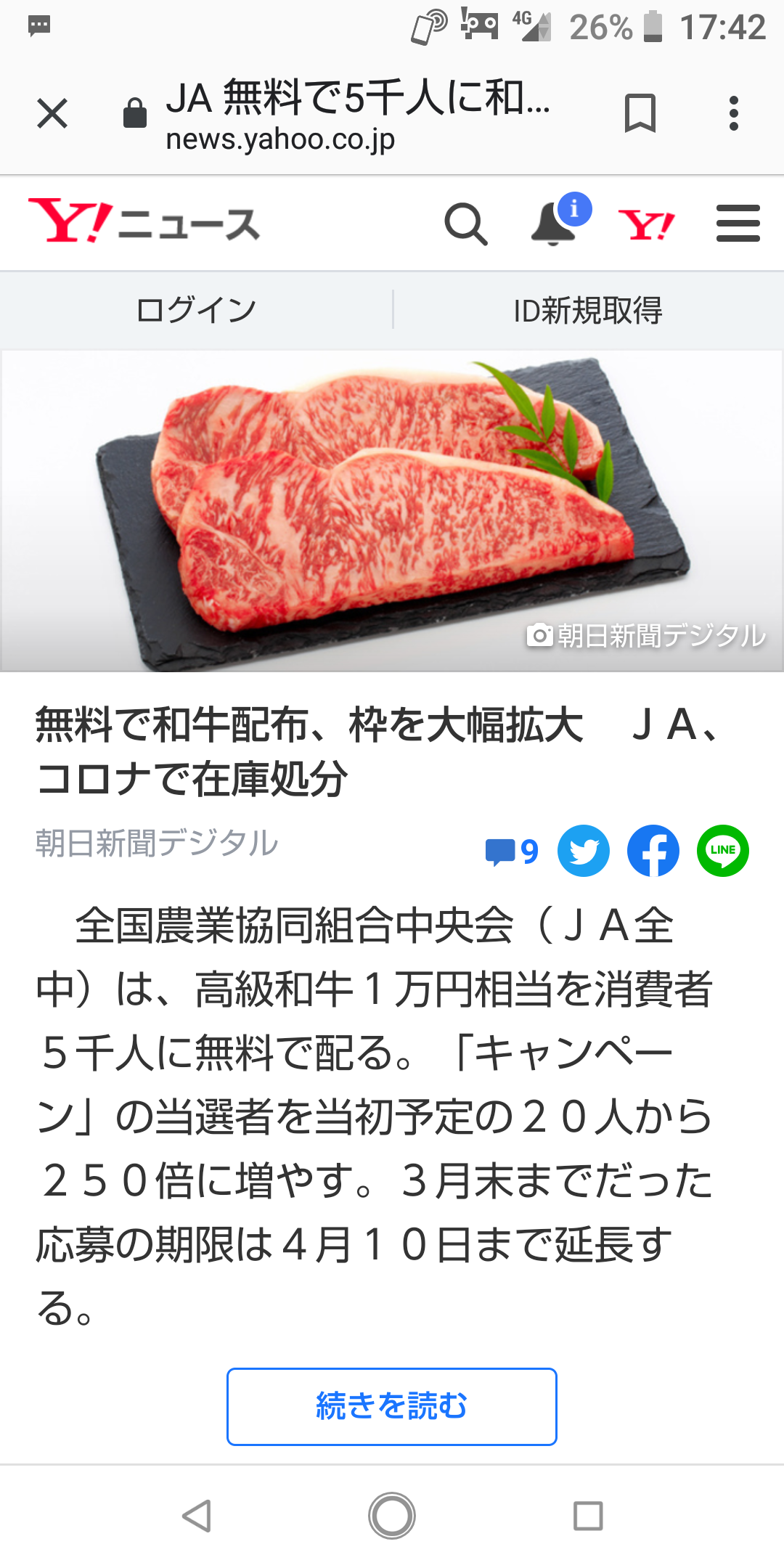Share the article on Facebook
The height and width of the screenshot is (1568, 784).
[x=653, y=851]
